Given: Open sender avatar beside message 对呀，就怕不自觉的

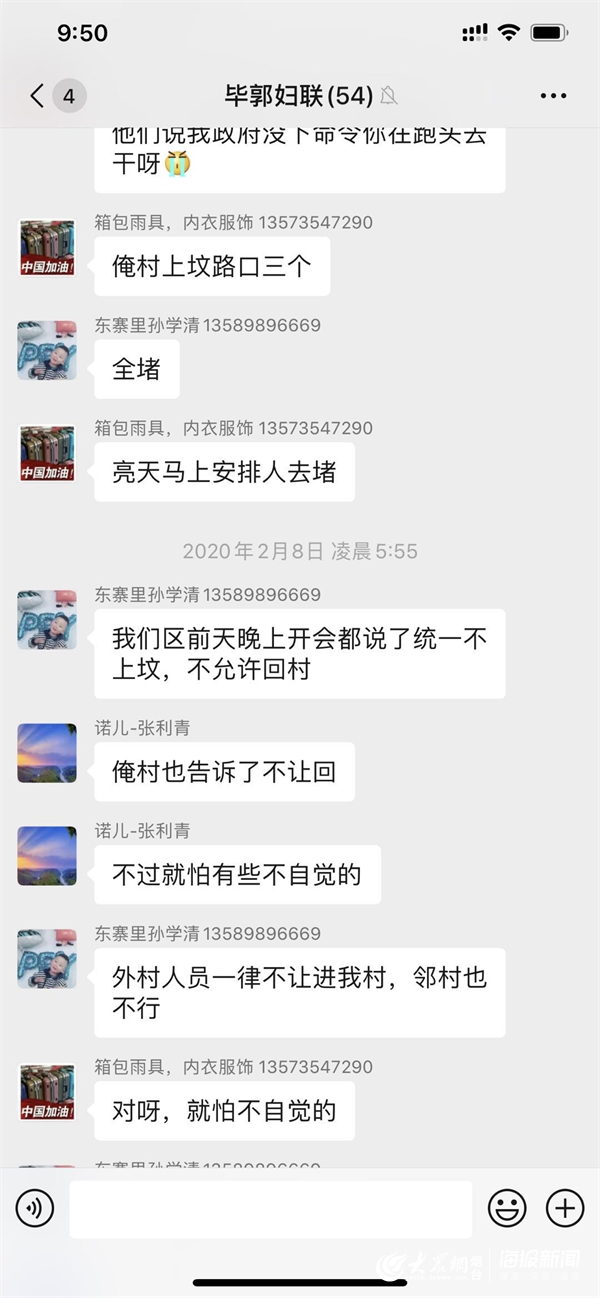Looking at the screenshot, I should 47,1092.
